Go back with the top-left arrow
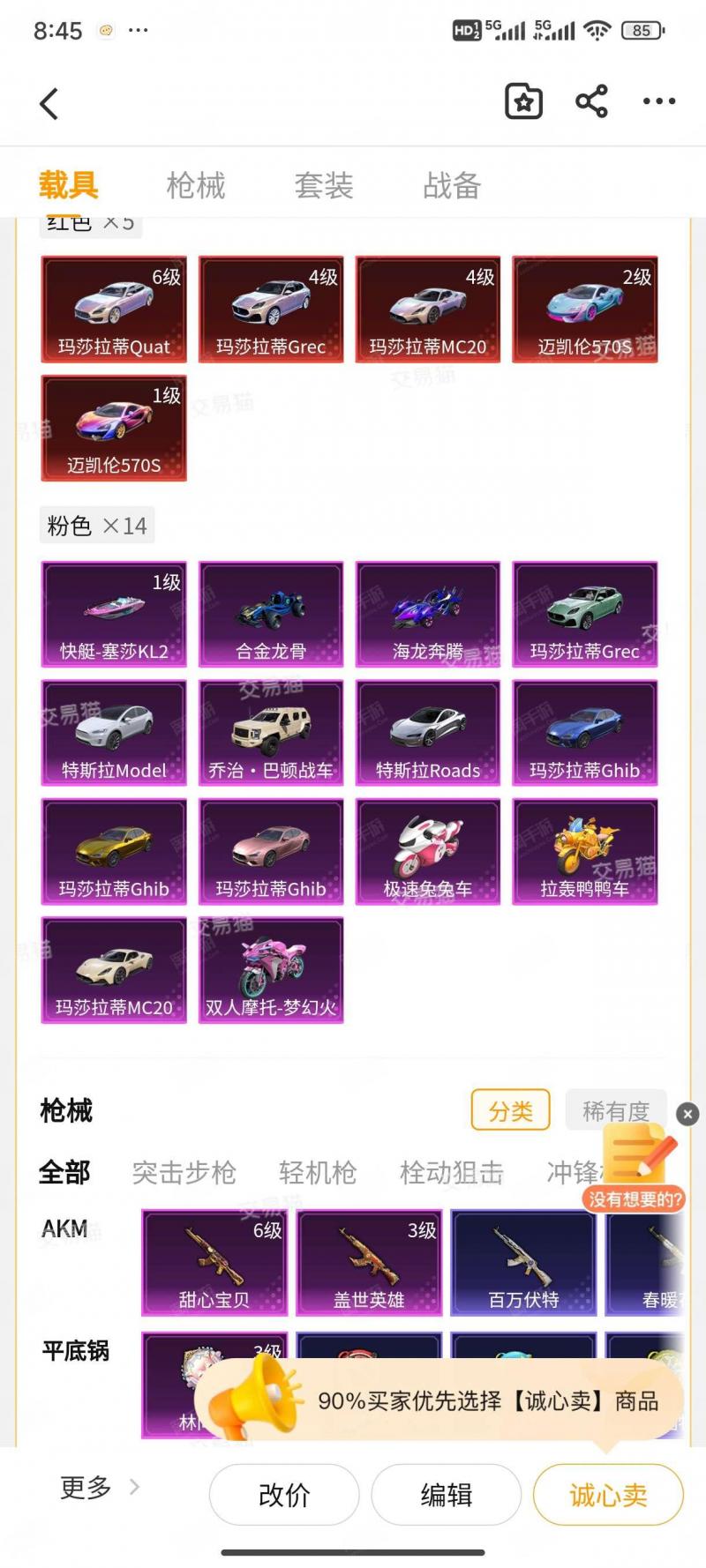Screen dimensions: 706x1568 point(49,103)
